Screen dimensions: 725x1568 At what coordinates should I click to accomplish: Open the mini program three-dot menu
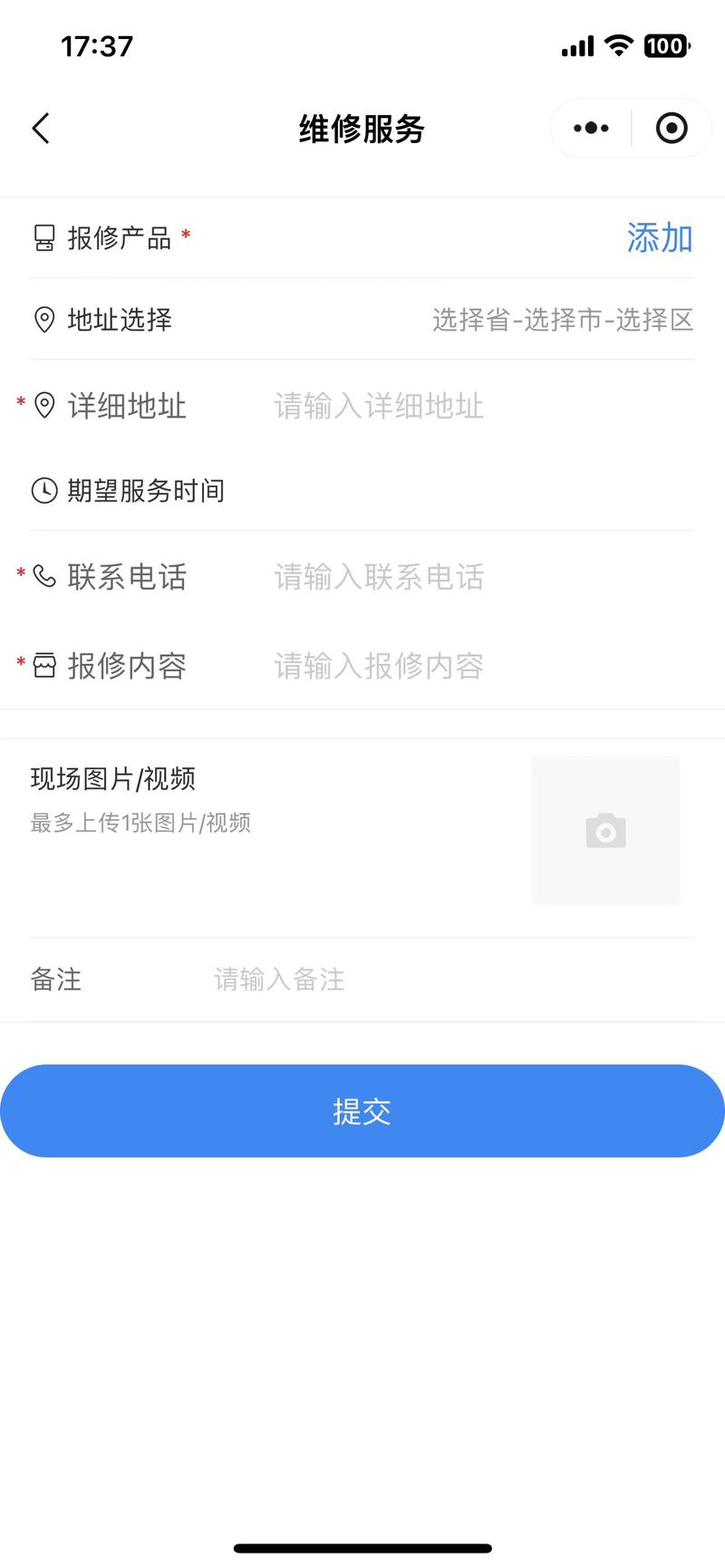click(591, 129)
